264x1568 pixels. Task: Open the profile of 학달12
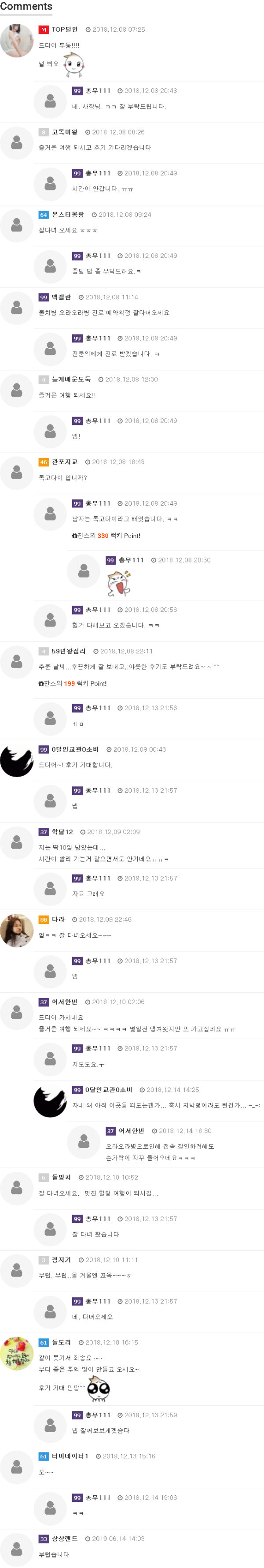(x=62, y=831)
